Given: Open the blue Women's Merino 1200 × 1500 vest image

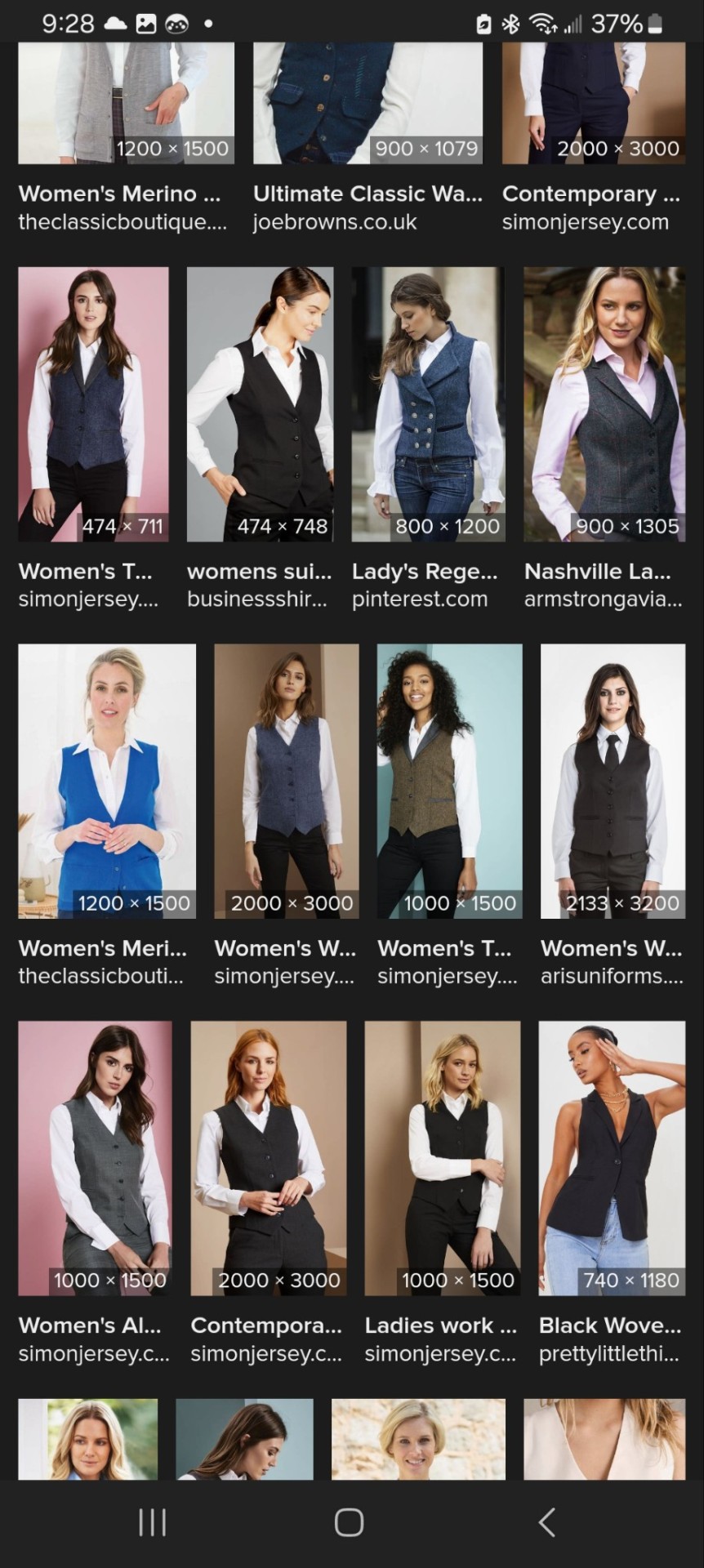Looking at the screenshot, I should coord(106,781).
